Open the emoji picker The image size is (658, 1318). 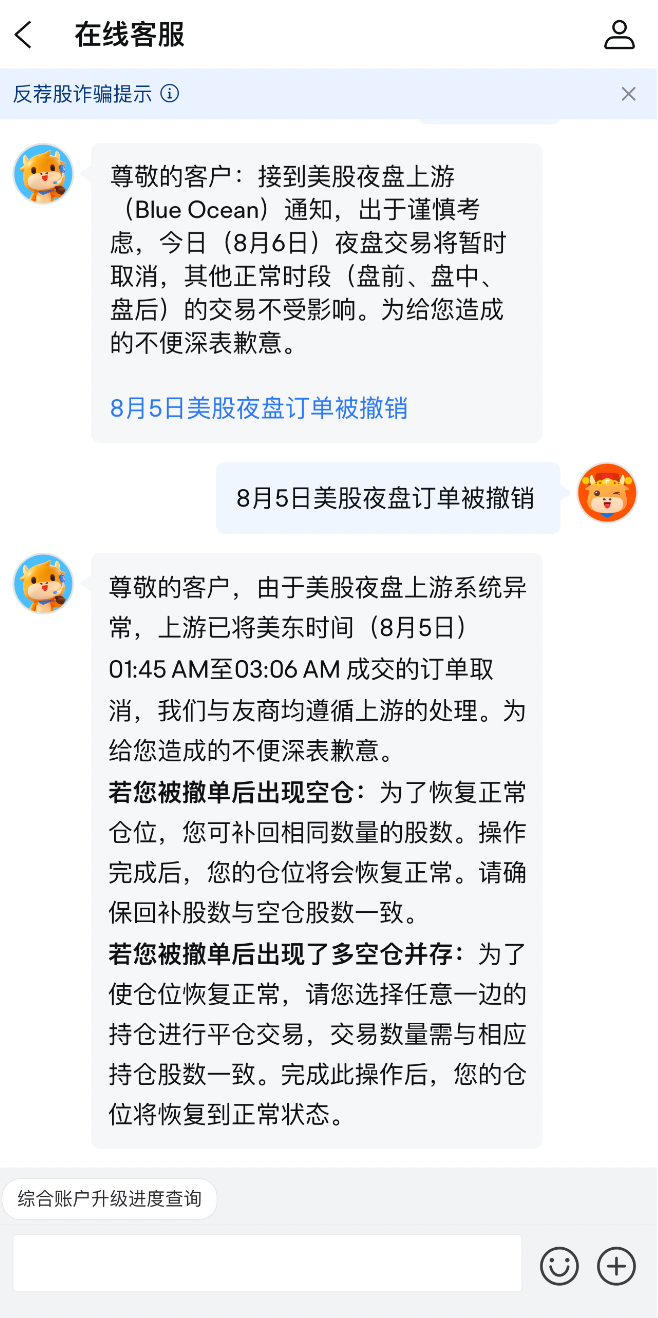[x=559, y=1266]
